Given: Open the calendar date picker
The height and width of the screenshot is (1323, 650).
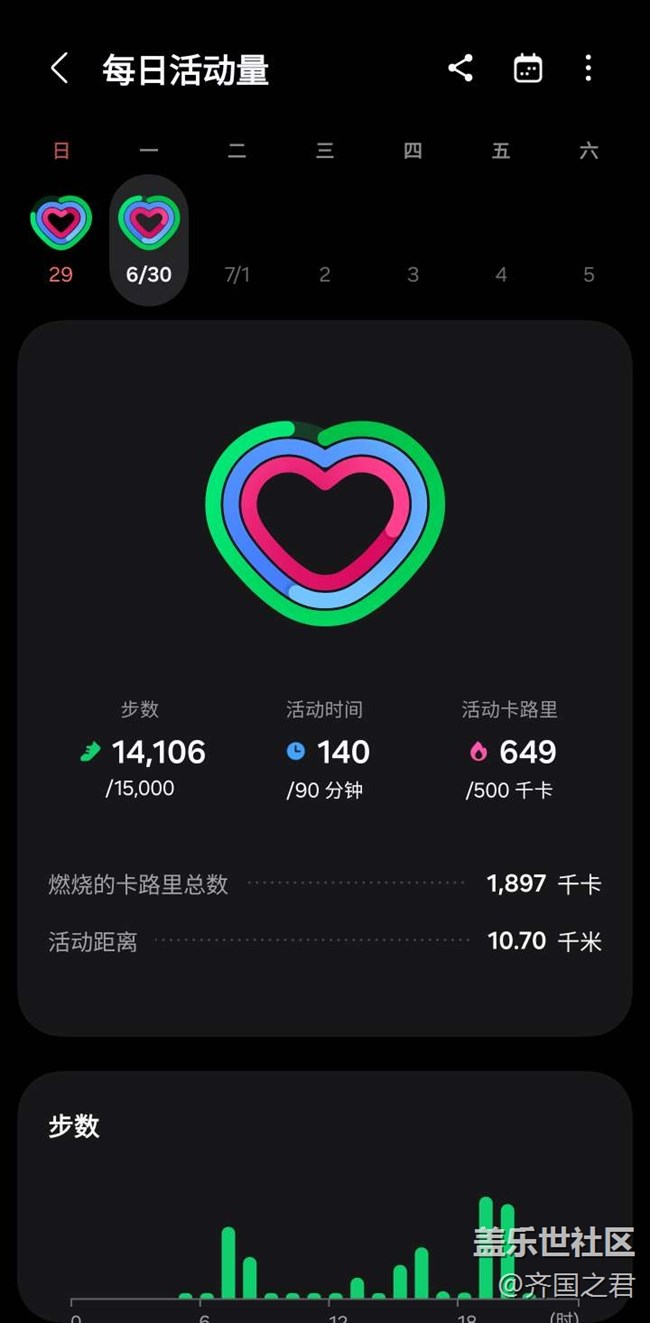Looking at the screenshot, I should 527,68.
